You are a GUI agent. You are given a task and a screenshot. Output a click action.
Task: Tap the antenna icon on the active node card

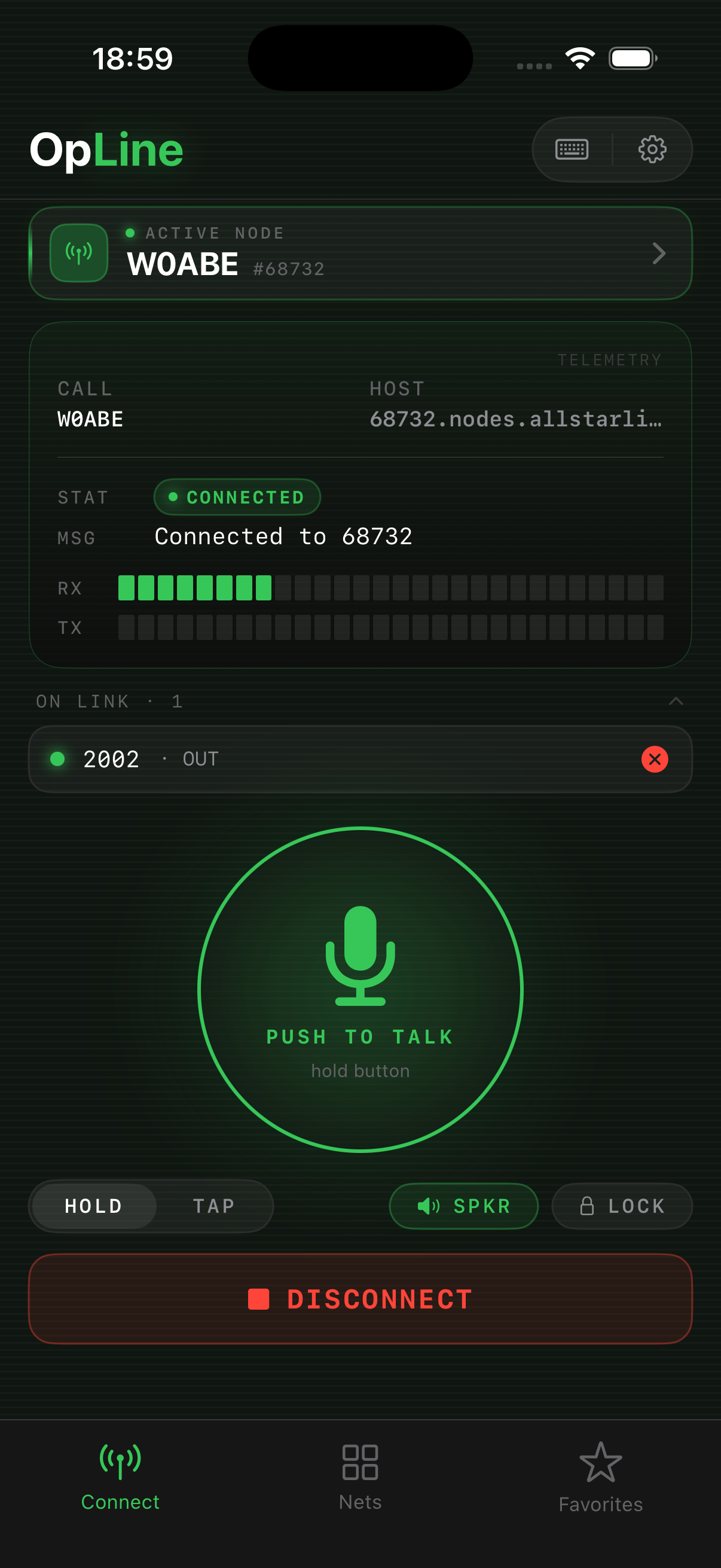click(78, 252)
